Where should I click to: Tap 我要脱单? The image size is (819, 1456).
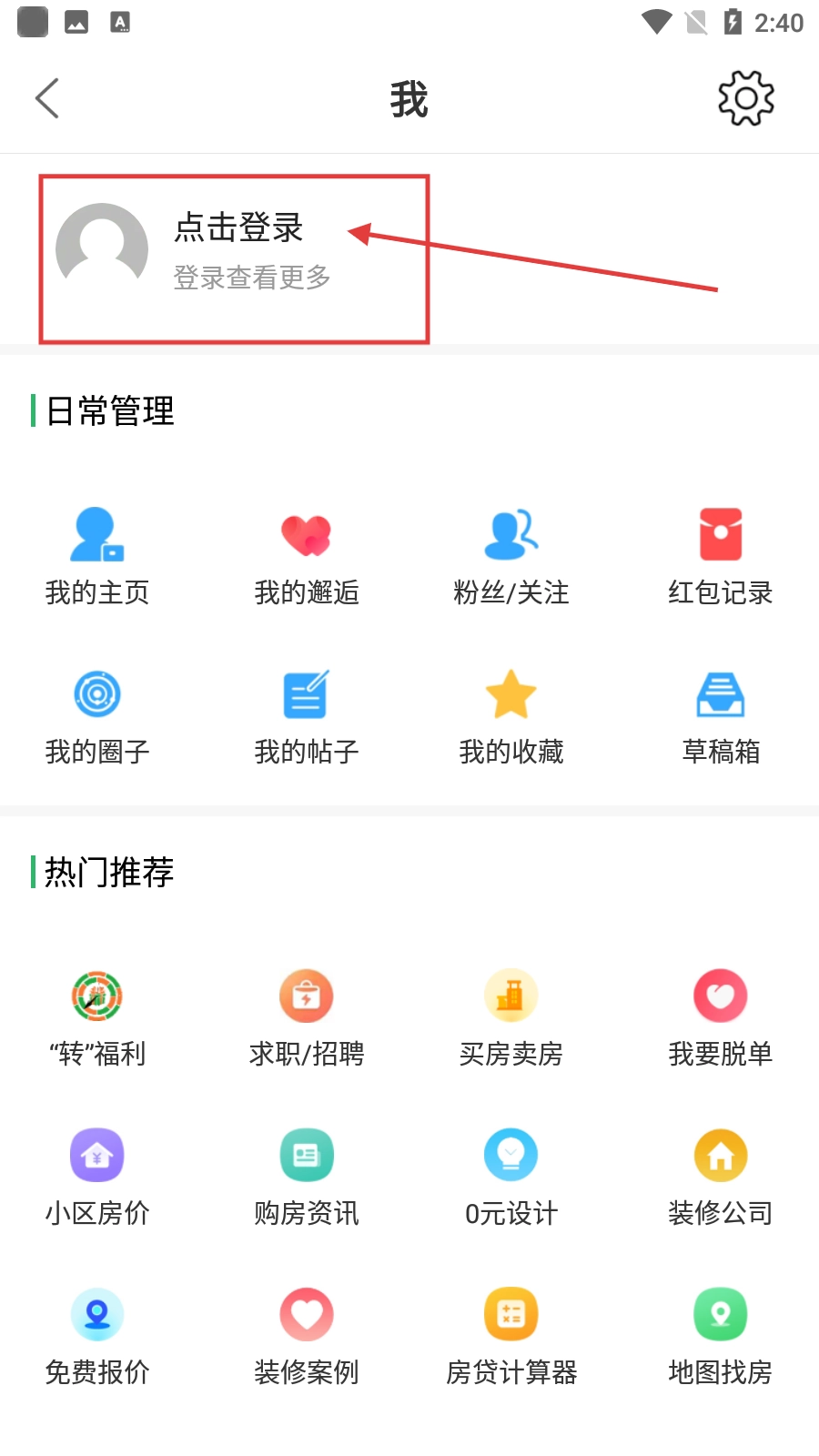point(721,1016)
